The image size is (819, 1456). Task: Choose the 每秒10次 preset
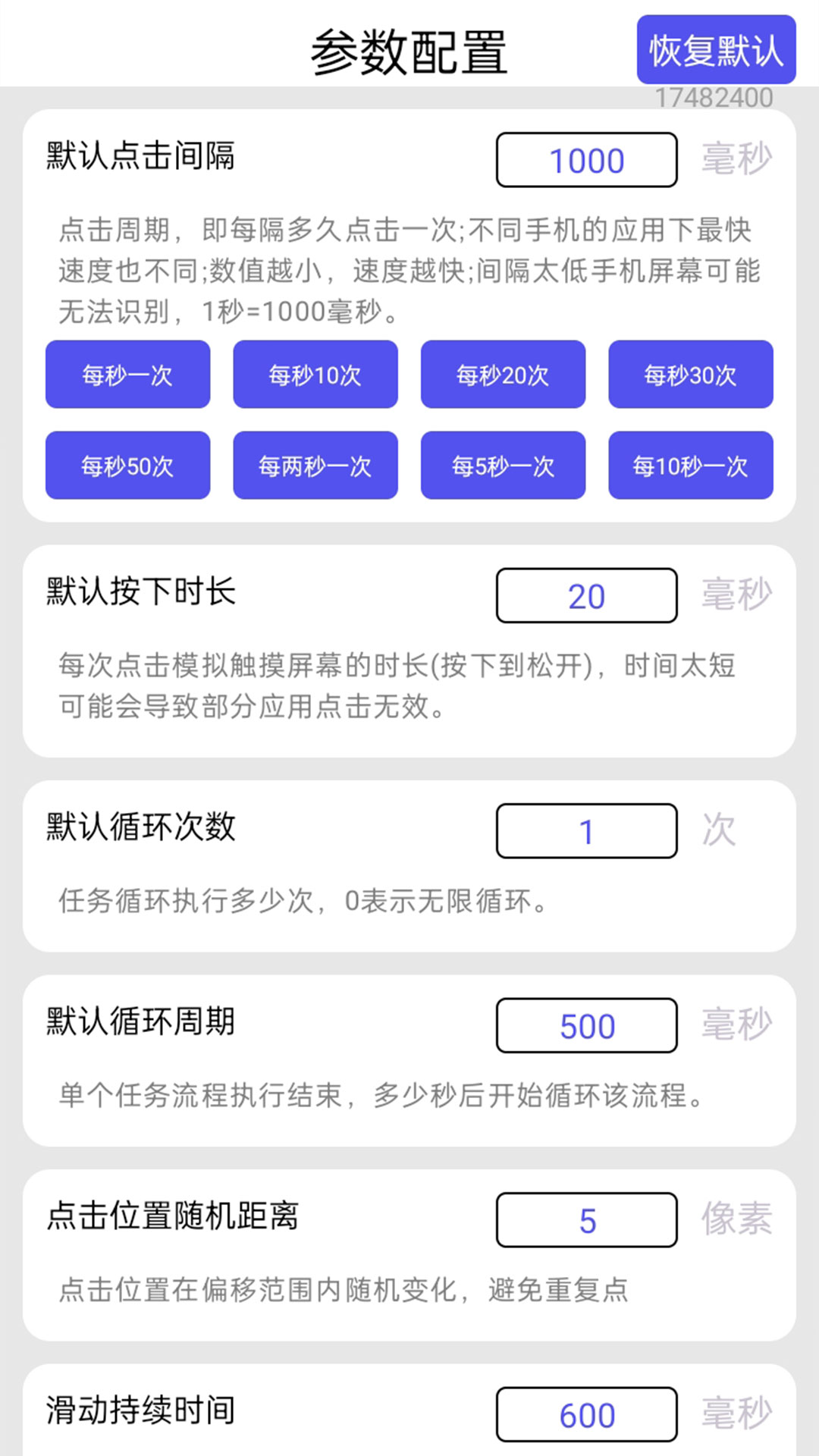(315, 375)
